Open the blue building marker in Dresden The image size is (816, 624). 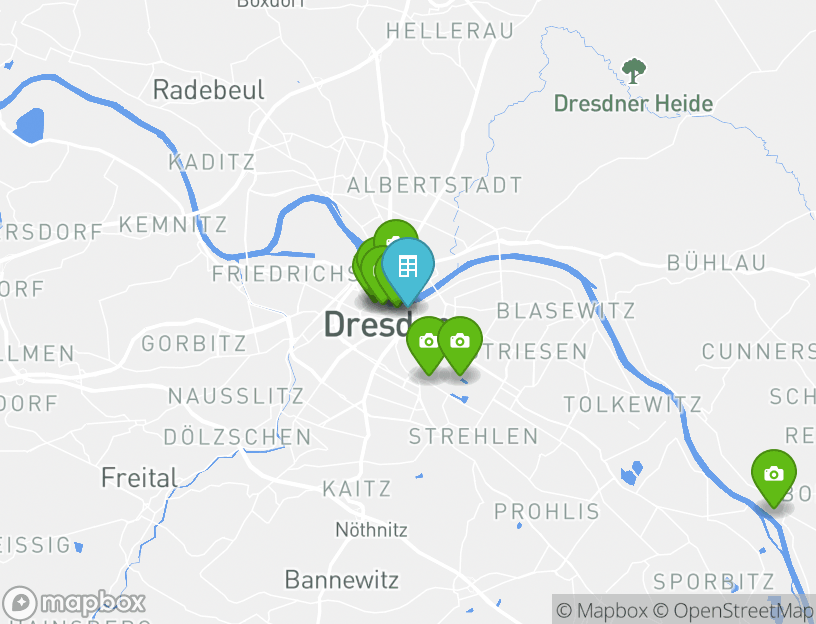(x=408, y=267)
